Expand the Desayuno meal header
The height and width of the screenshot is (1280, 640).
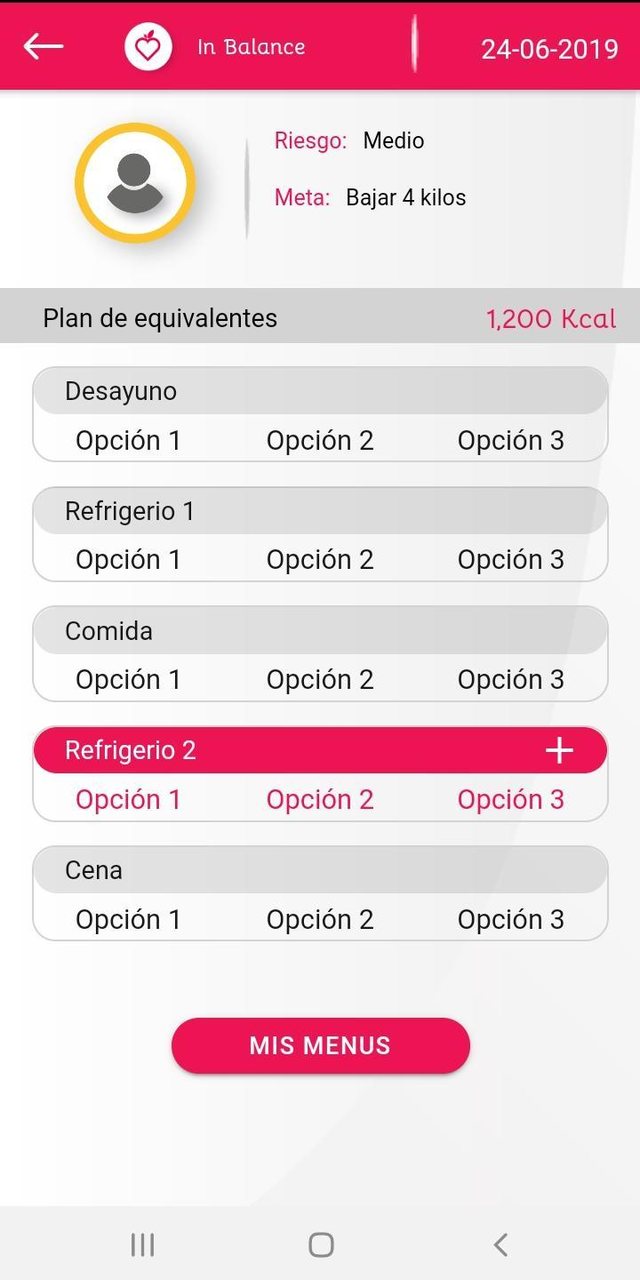[320, 391]
